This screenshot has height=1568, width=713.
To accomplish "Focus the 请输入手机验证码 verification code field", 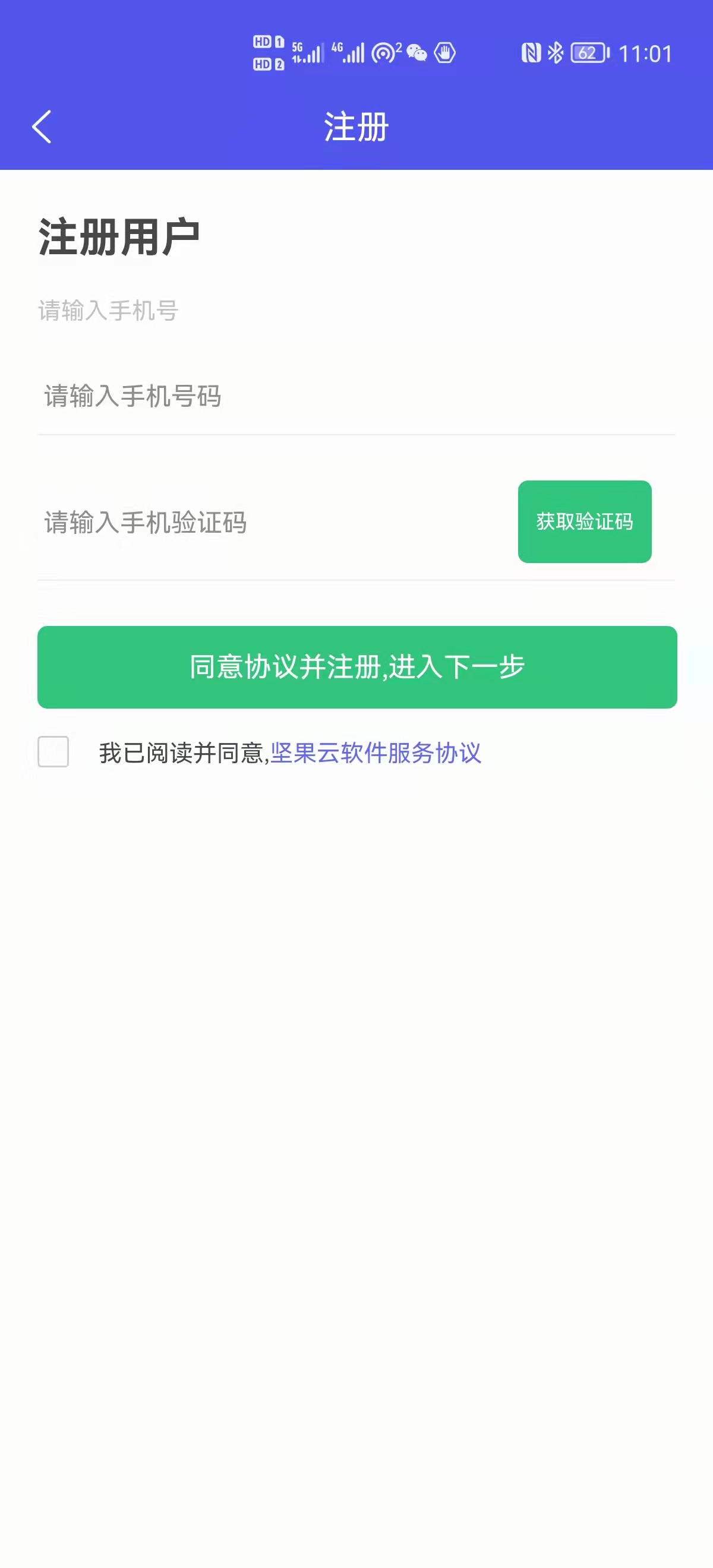I will point(268,522).
